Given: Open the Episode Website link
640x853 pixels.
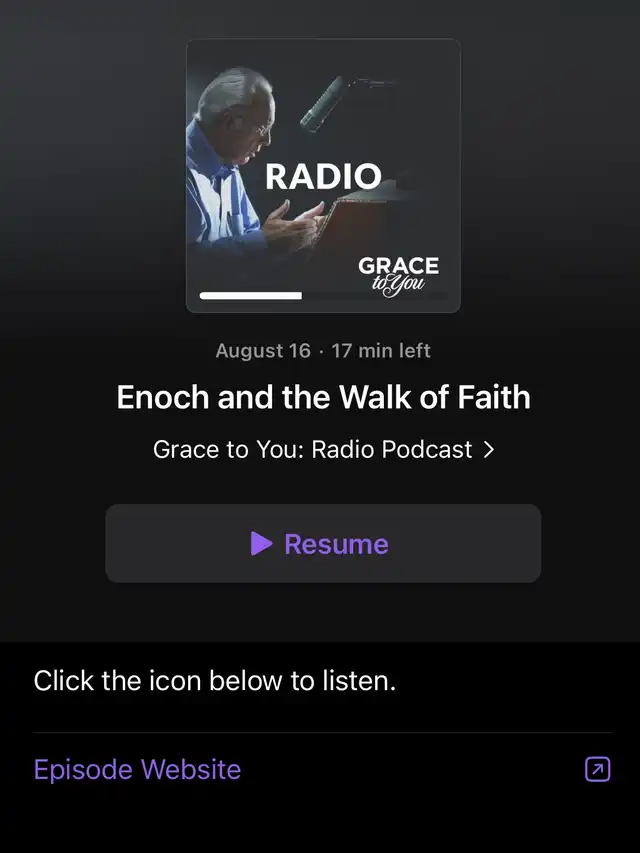Looking at the screenshot, I should coord(138,769).
